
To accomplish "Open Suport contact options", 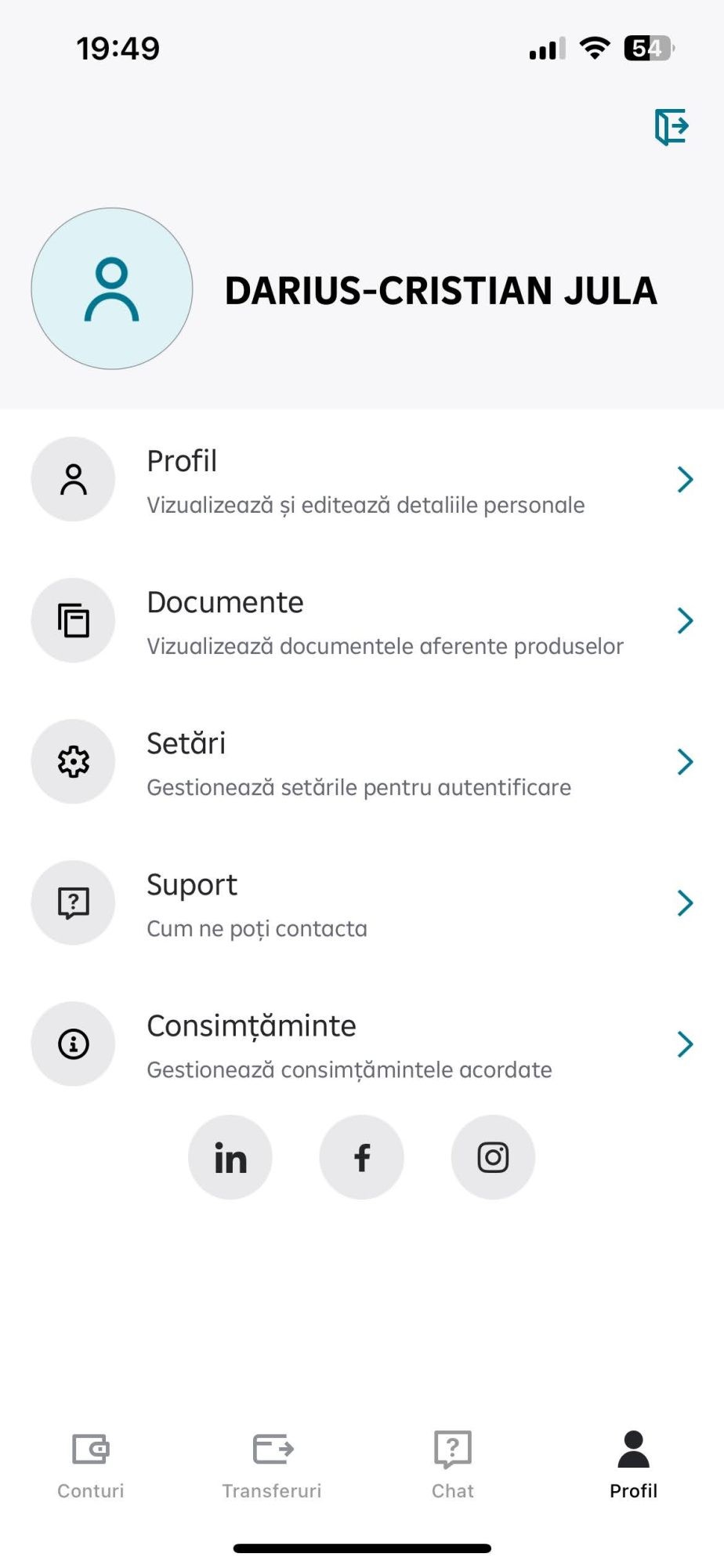I will pyautogui.click(x=362, y=903).
